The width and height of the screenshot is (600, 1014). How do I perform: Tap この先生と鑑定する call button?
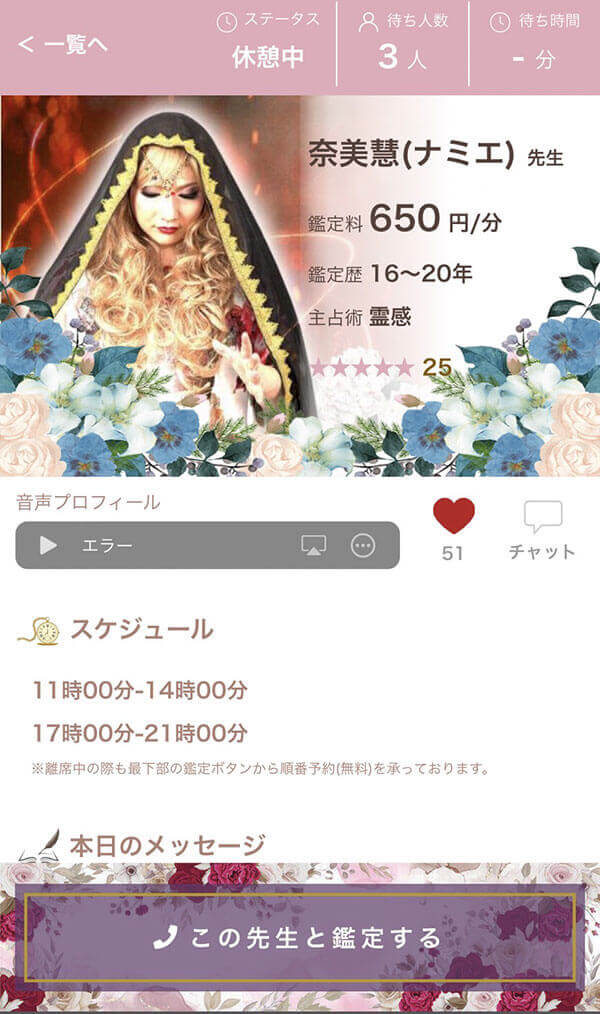tap(300, 937)
